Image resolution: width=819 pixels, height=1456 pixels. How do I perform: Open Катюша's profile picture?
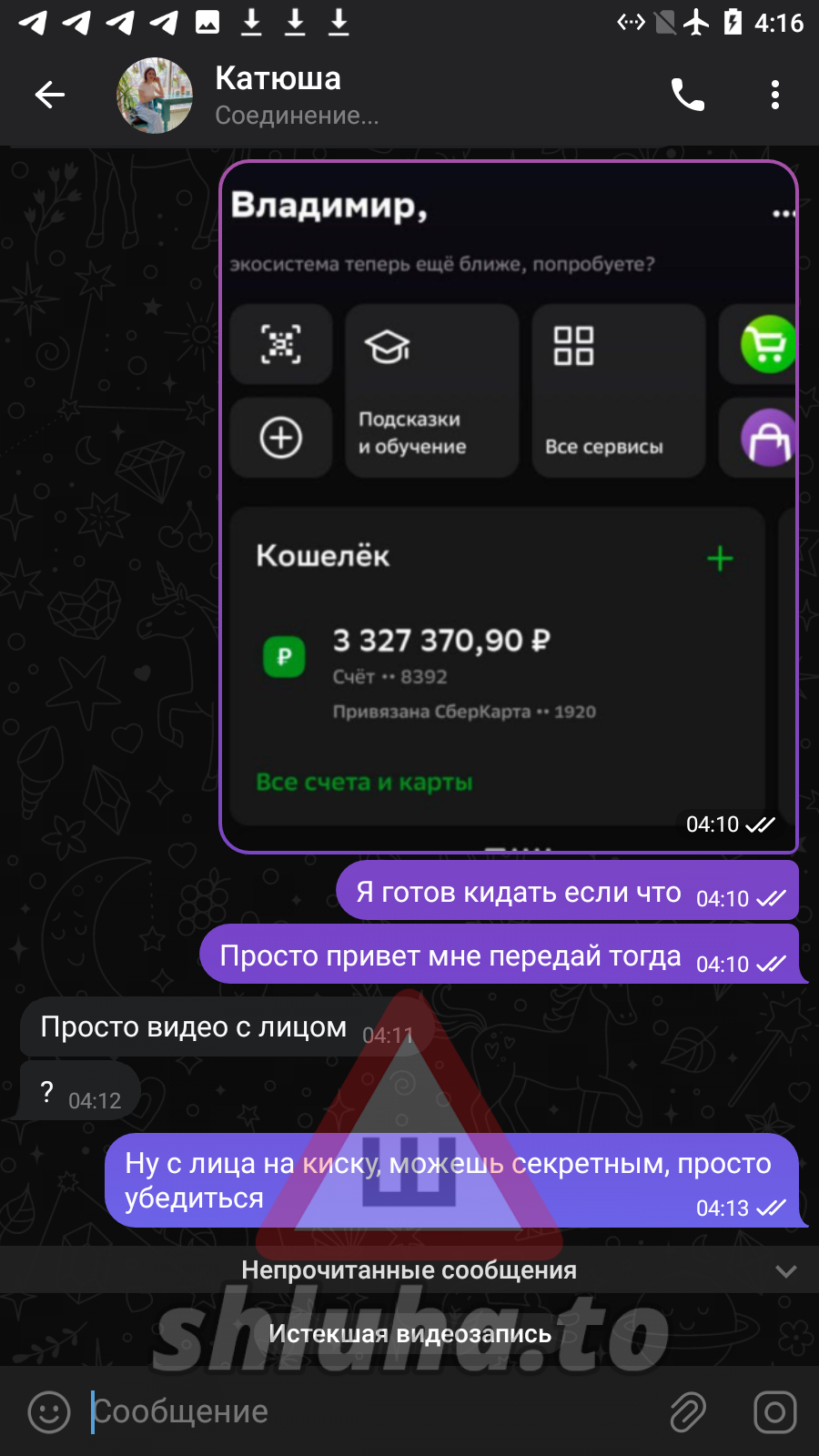coord(155,96)
